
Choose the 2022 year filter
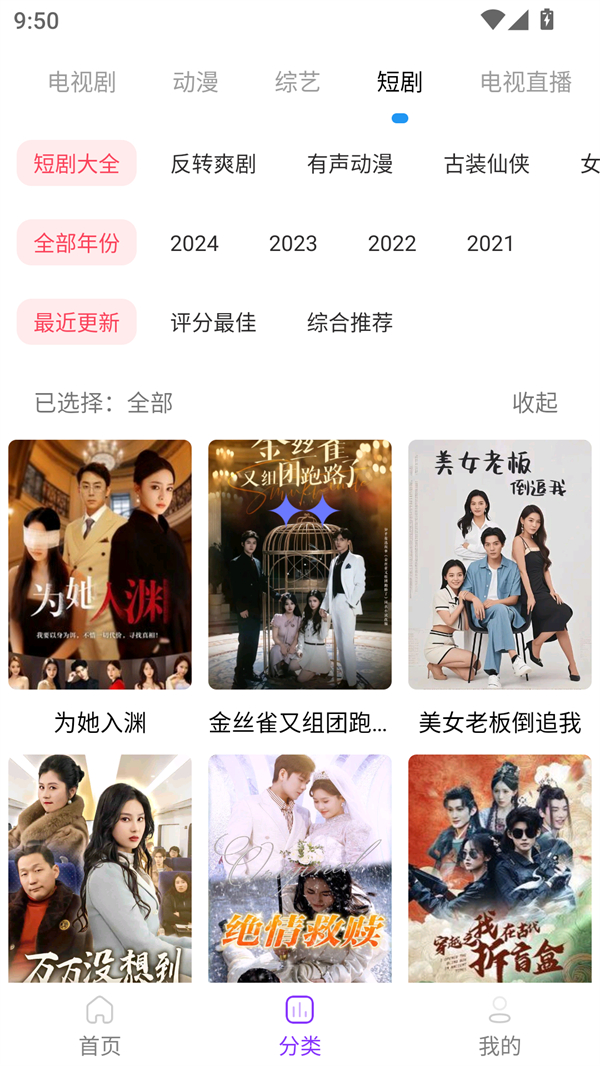tap(392, 243)
